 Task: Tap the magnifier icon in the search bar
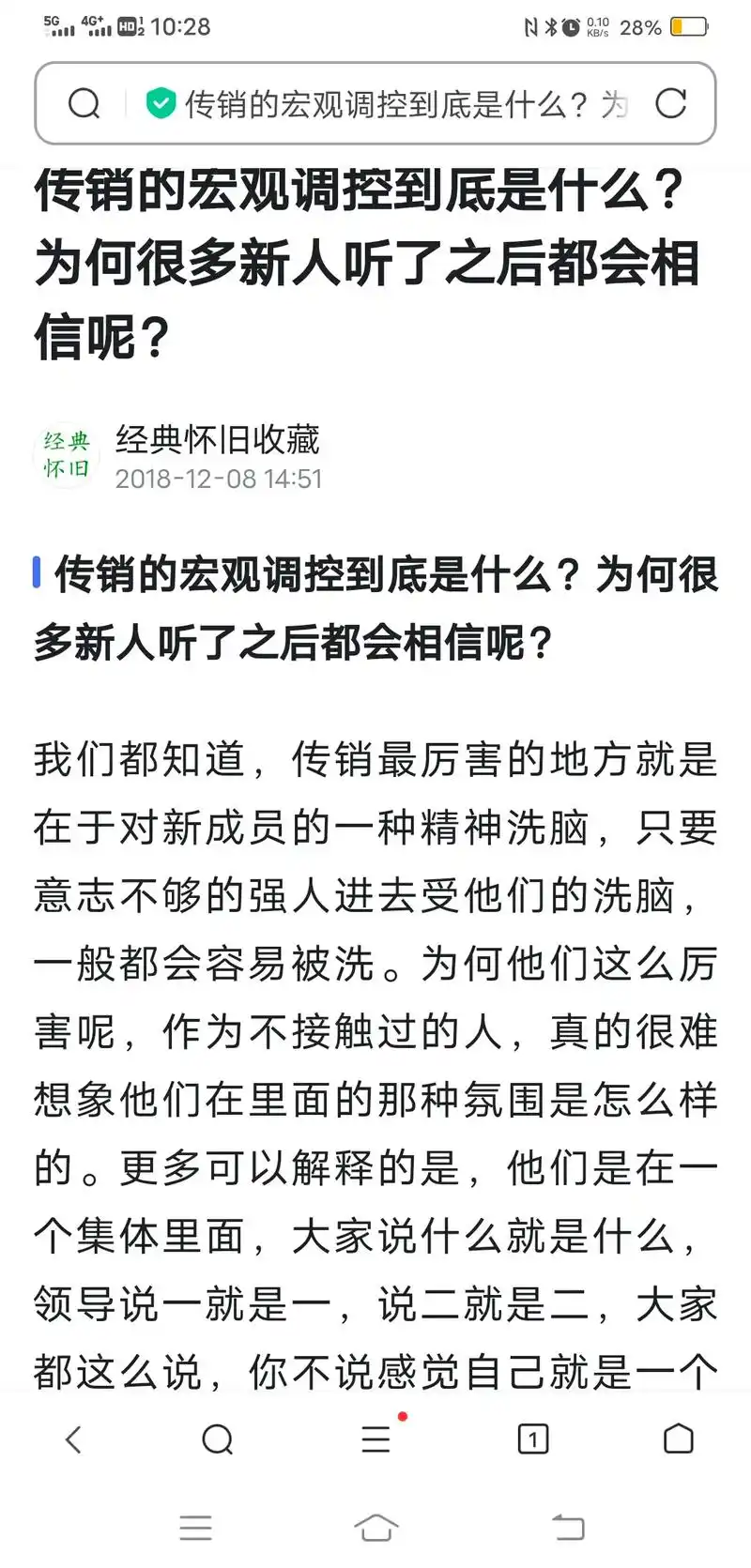tap(84, 103)
